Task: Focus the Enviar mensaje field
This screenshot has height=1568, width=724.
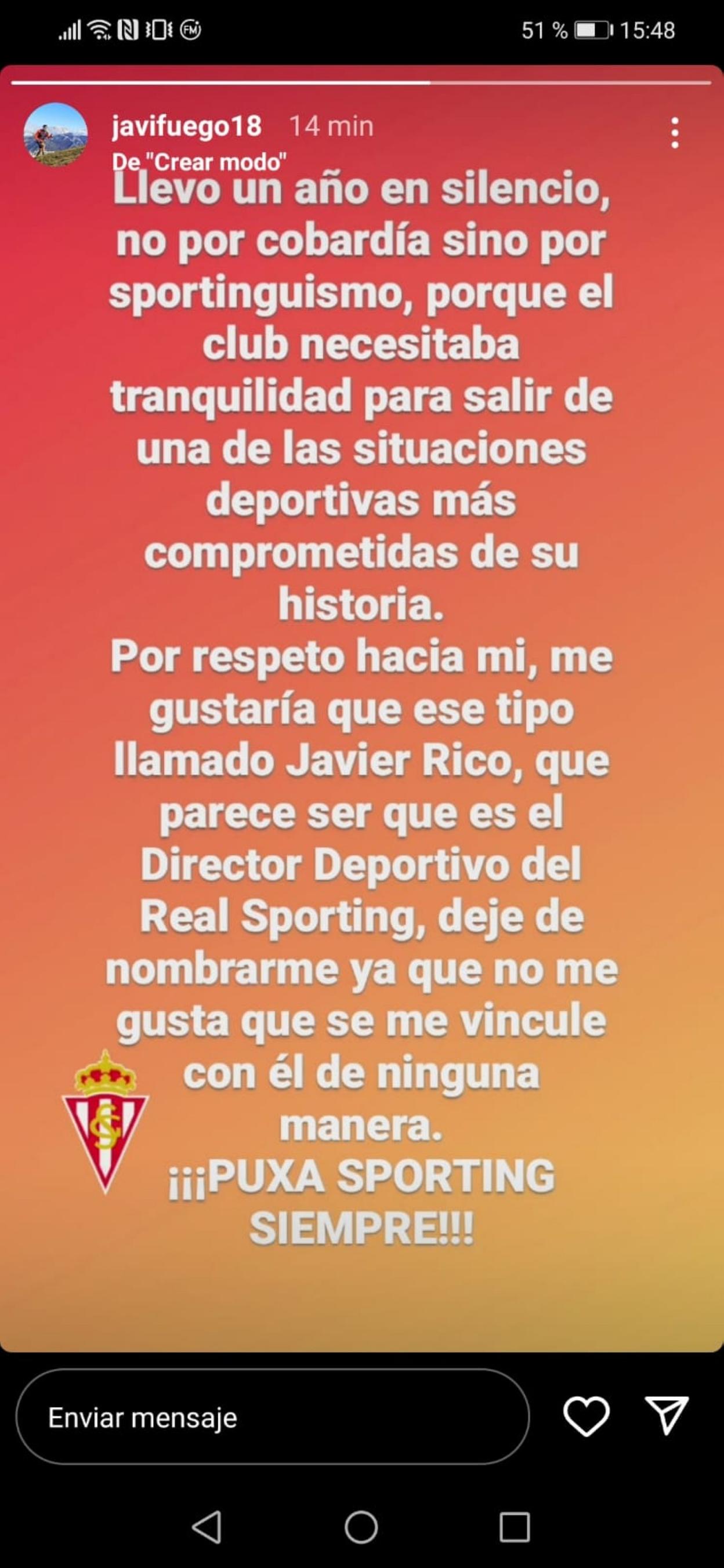Action: coord(271,1417)
